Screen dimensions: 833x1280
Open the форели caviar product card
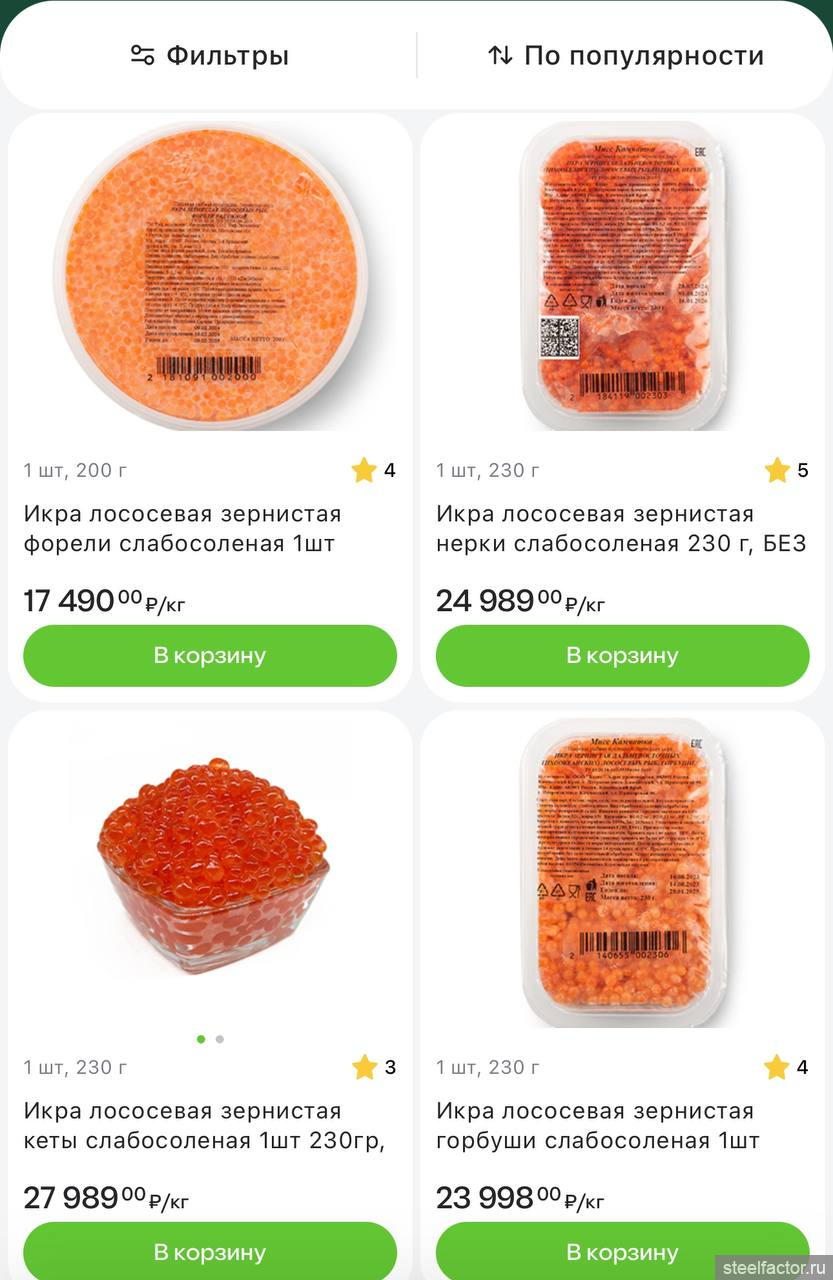182,529
